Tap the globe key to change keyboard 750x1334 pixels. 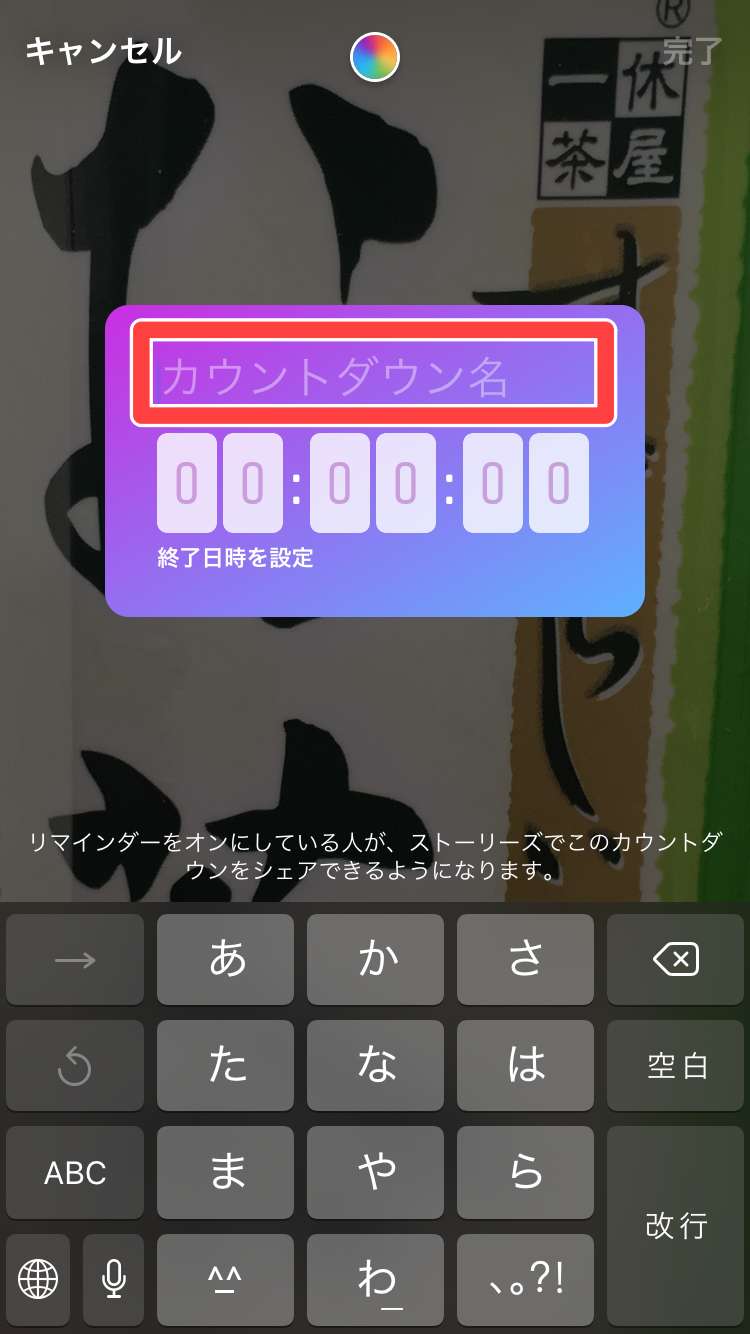click(38, 1277)
